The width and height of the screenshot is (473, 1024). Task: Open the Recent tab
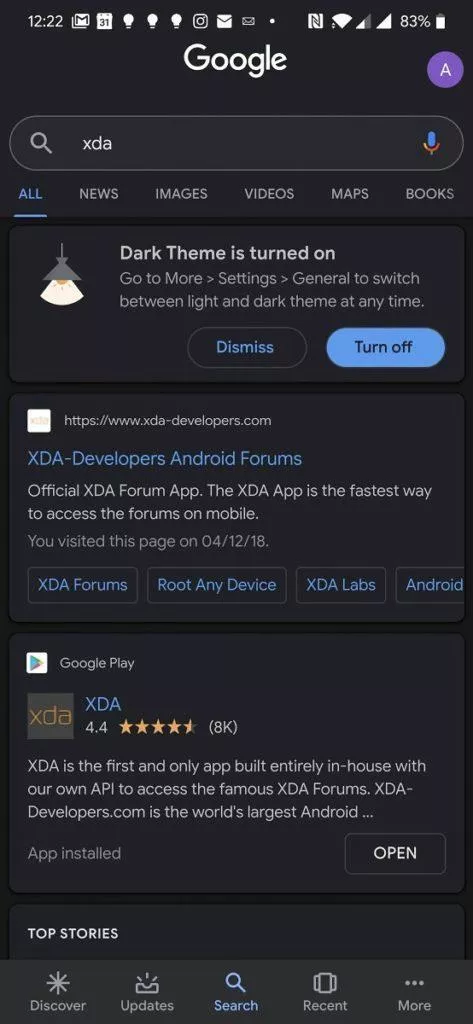click(x=325, y=992)
